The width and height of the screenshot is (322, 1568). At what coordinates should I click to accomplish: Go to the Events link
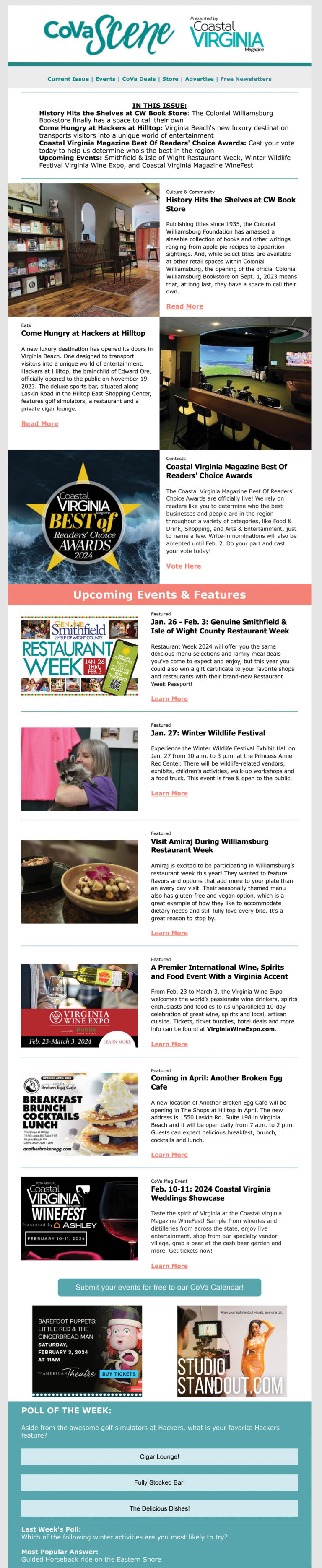coord(105,79)
